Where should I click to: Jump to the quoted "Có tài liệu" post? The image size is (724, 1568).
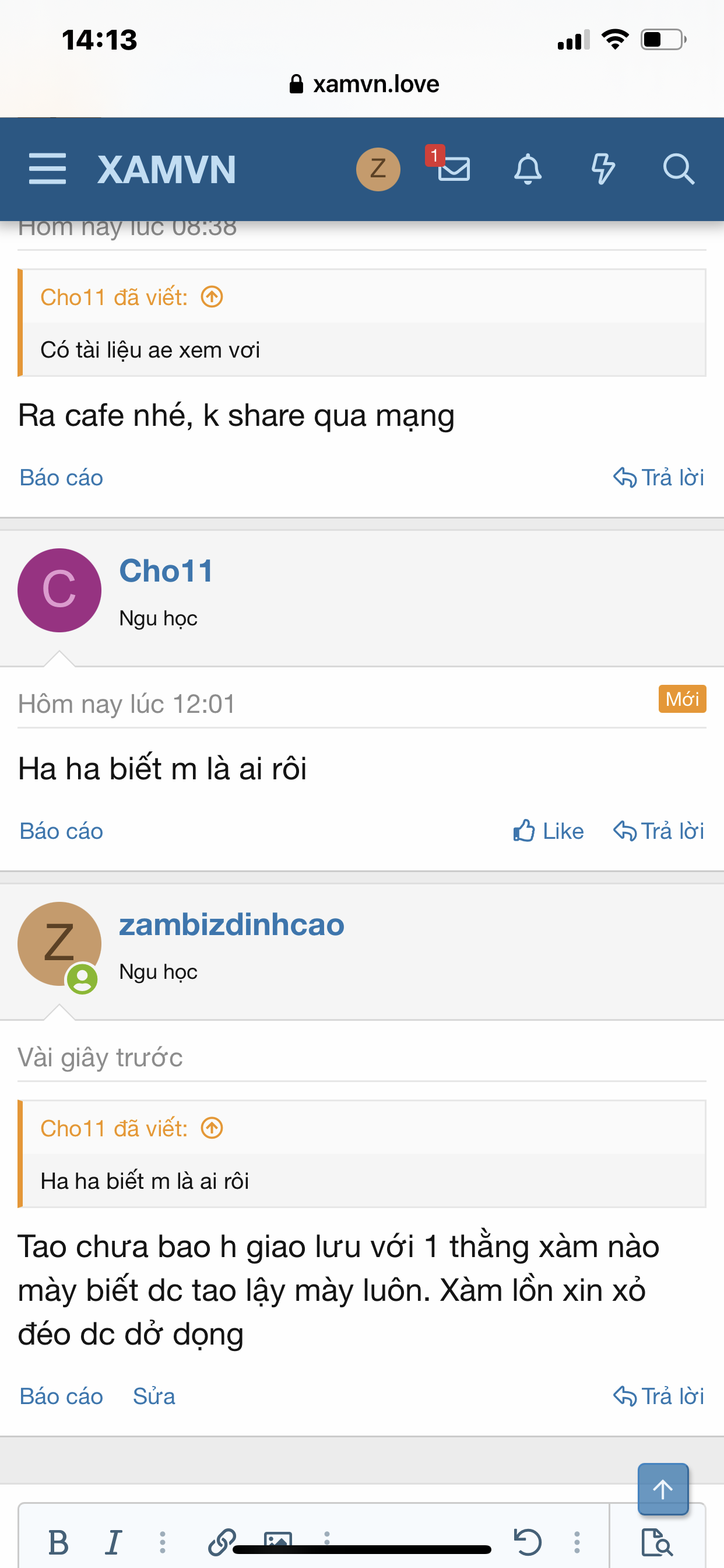click(x=212, y=297)
